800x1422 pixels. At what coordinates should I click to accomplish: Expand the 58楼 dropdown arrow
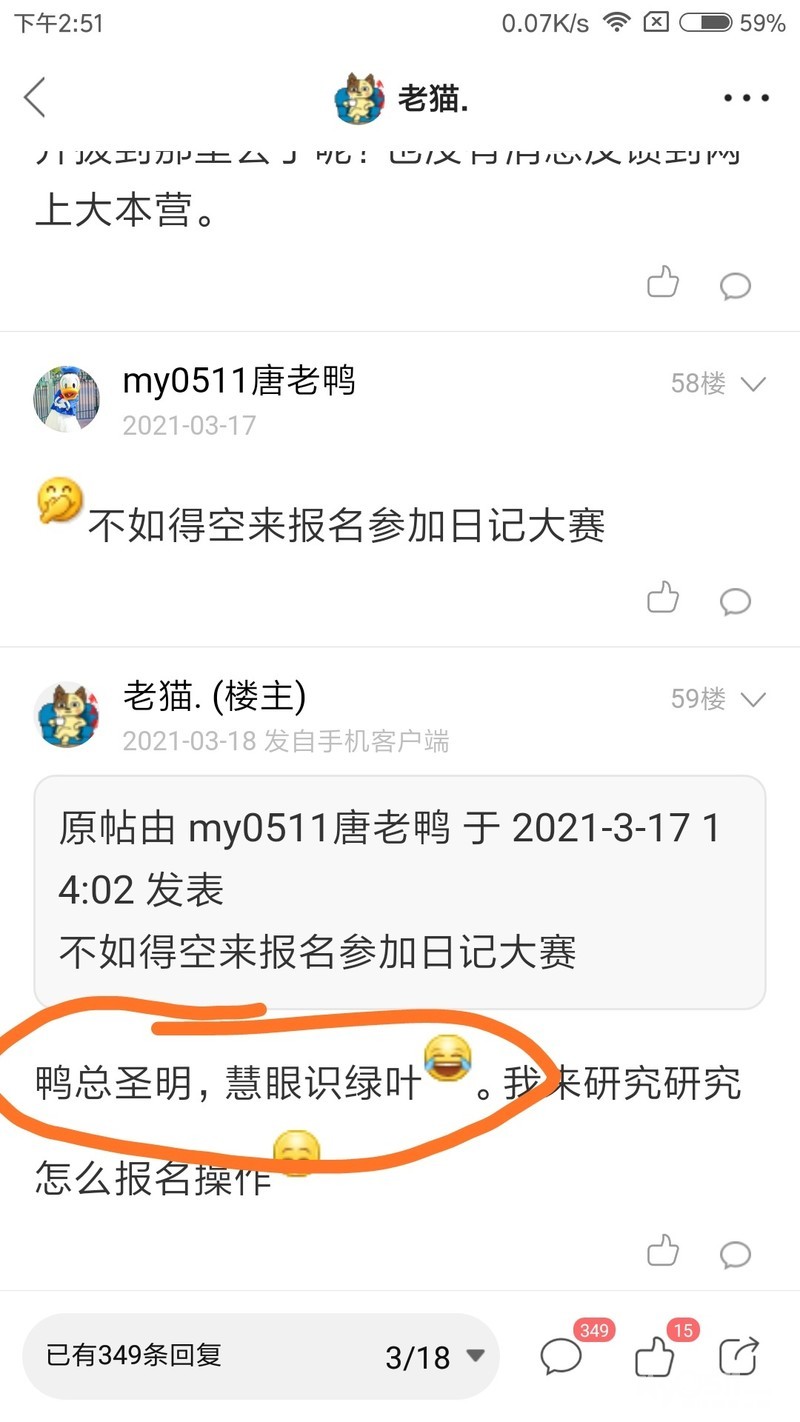click(753, 384)
